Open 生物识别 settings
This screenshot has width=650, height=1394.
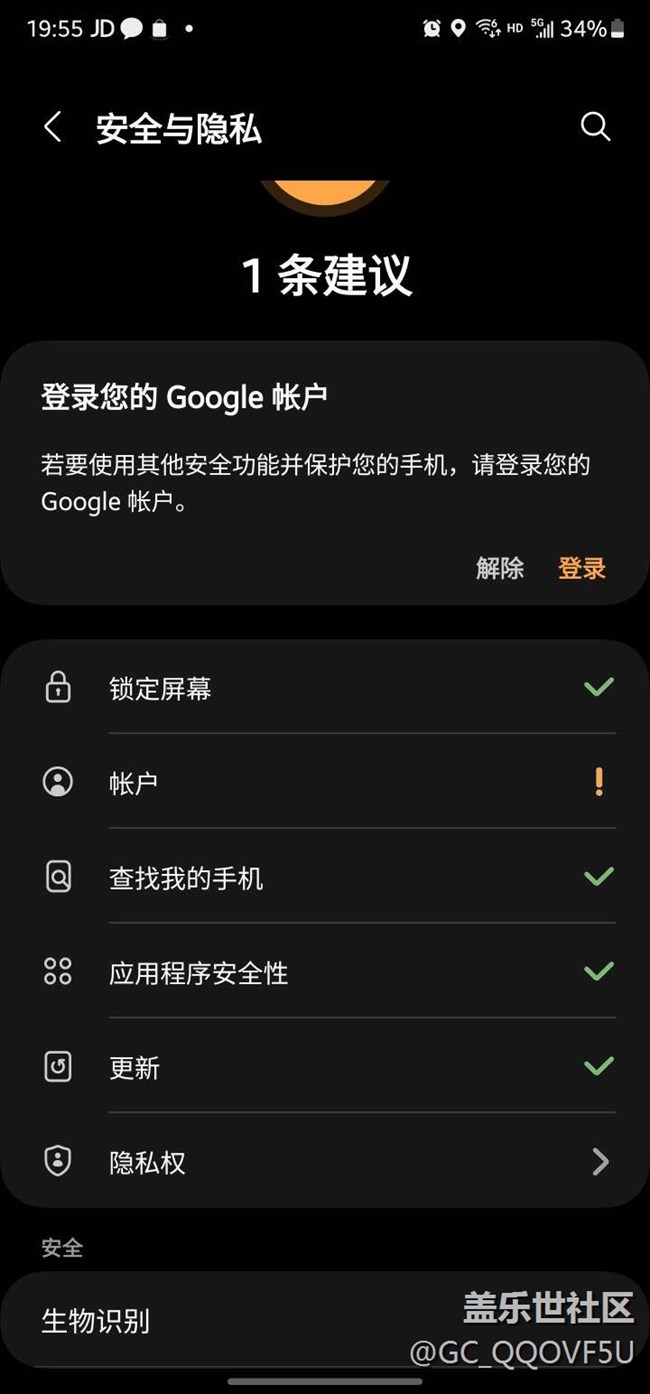tap(325, 1320)
